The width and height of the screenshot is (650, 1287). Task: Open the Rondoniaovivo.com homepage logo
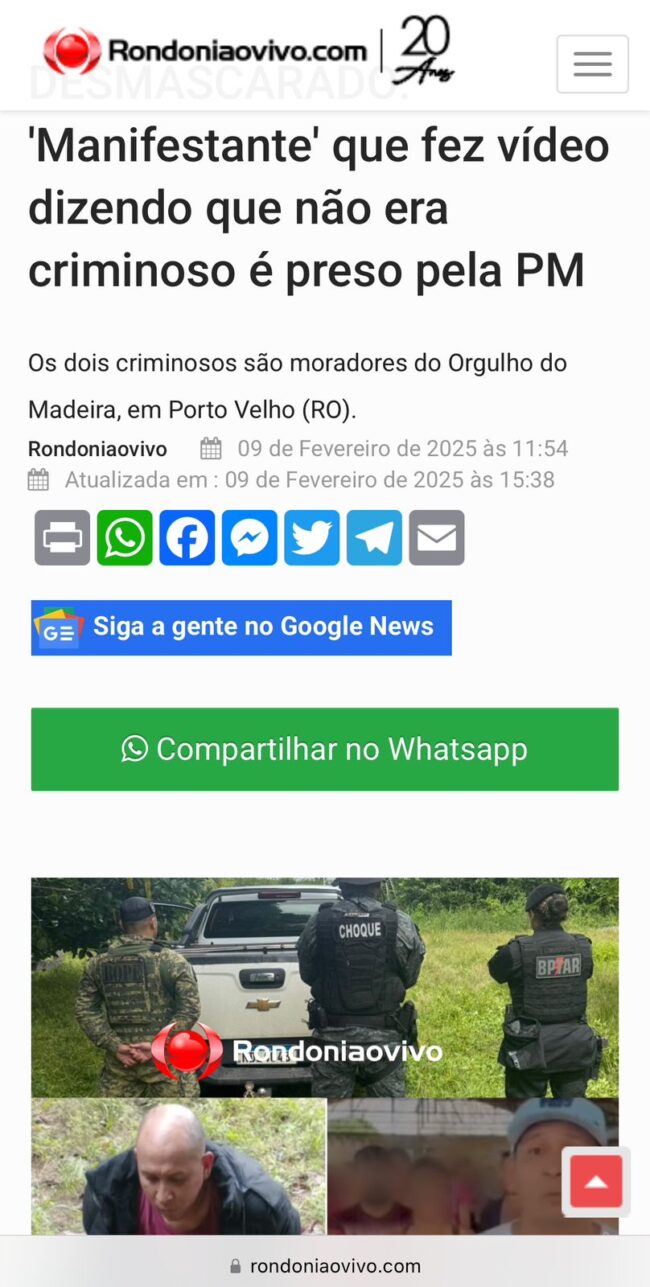(205, 51)
